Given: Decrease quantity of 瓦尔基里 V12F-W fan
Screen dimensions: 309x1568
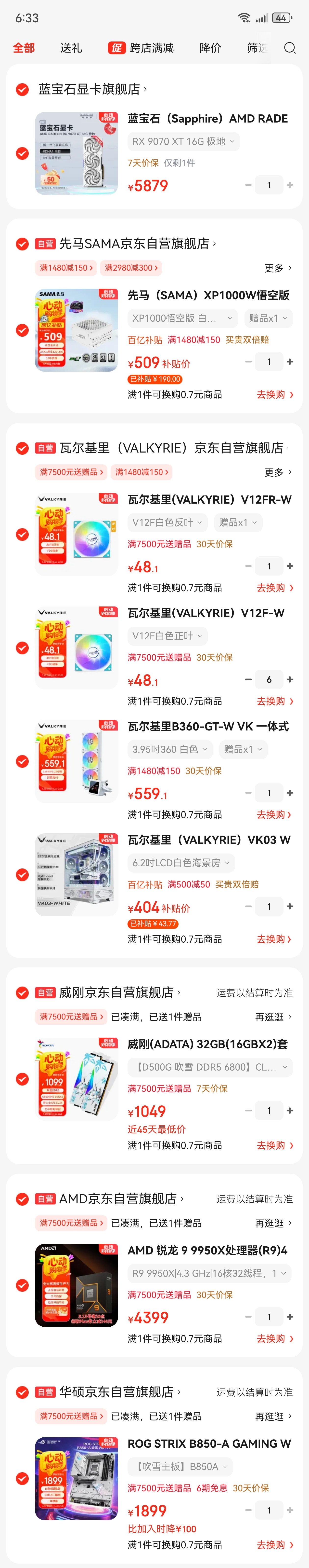Looking at the screenshot, I should coord(248,679).
